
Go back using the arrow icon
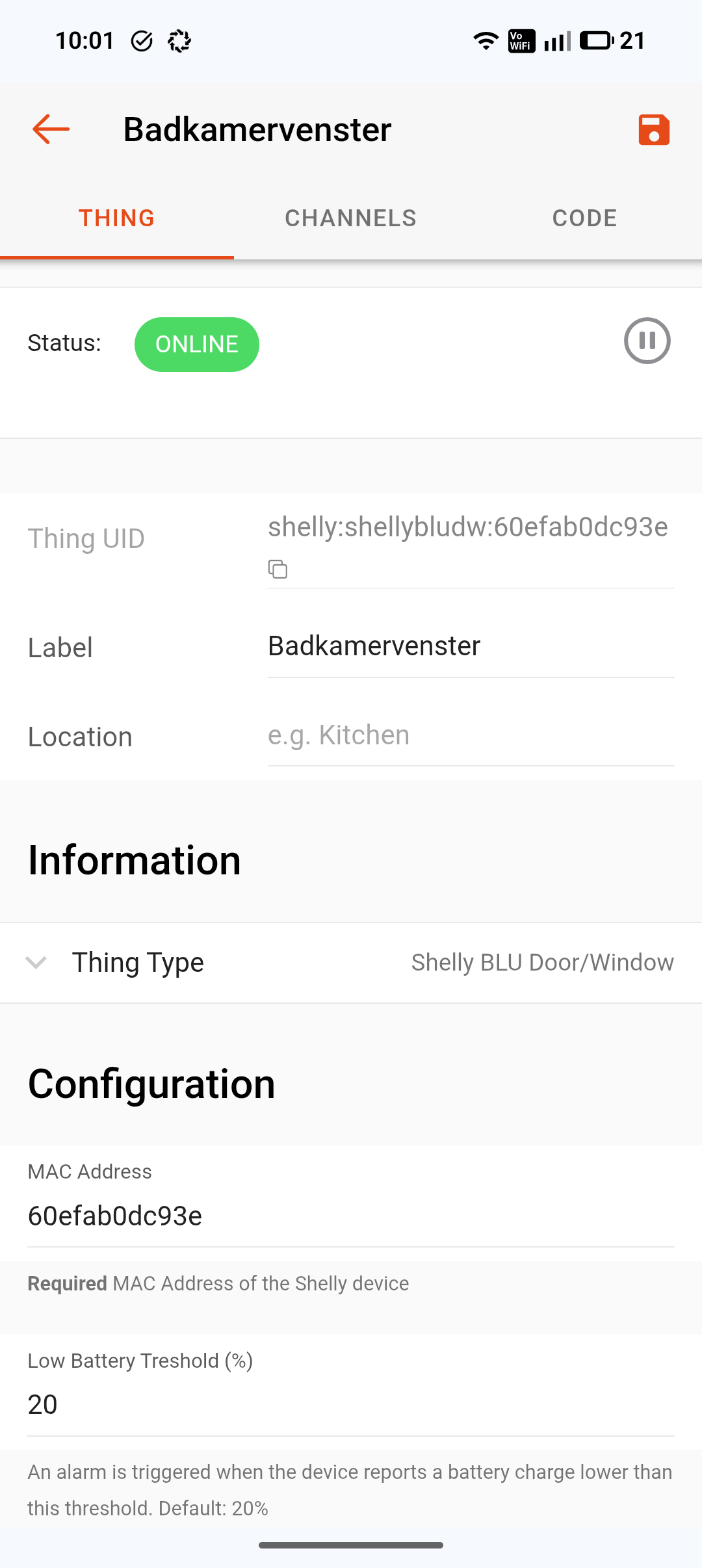(51, 129)
